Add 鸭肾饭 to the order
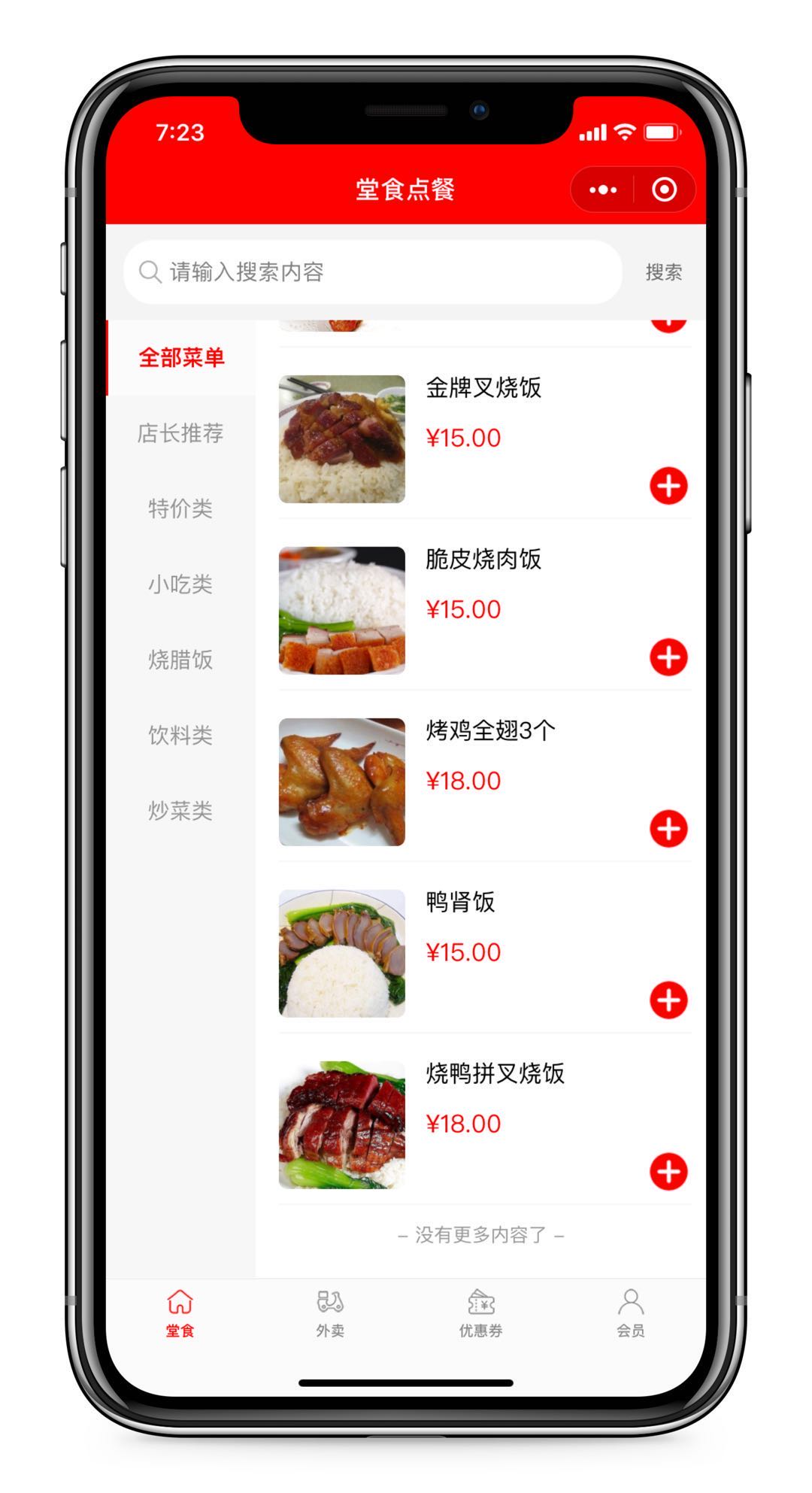812x1493 pixels. [668, 1000]
